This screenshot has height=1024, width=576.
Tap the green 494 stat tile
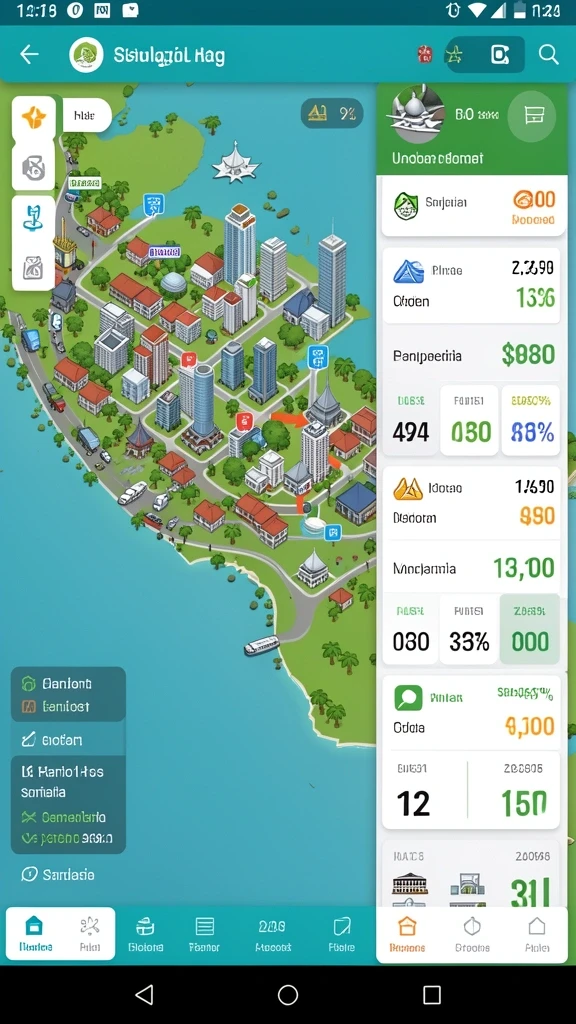pyautogui.click(x=411, y=421)
